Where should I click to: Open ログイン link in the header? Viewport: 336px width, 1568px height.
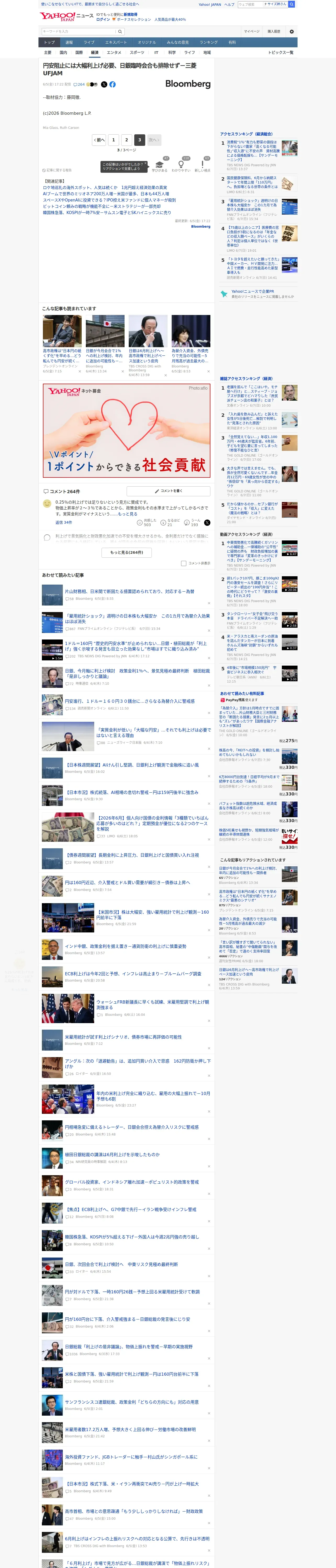(x=103, y=20)
